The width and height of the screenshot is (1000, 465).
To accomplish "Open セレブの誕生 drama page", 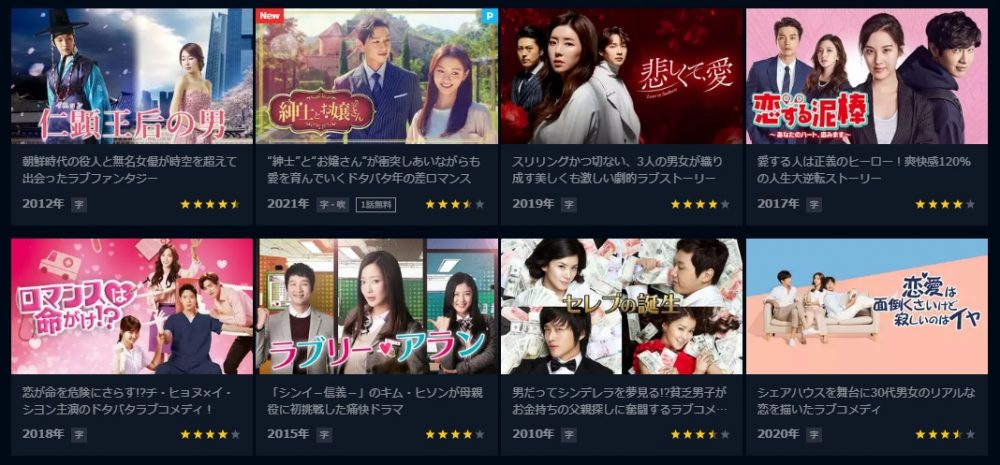I will point(622,306).
